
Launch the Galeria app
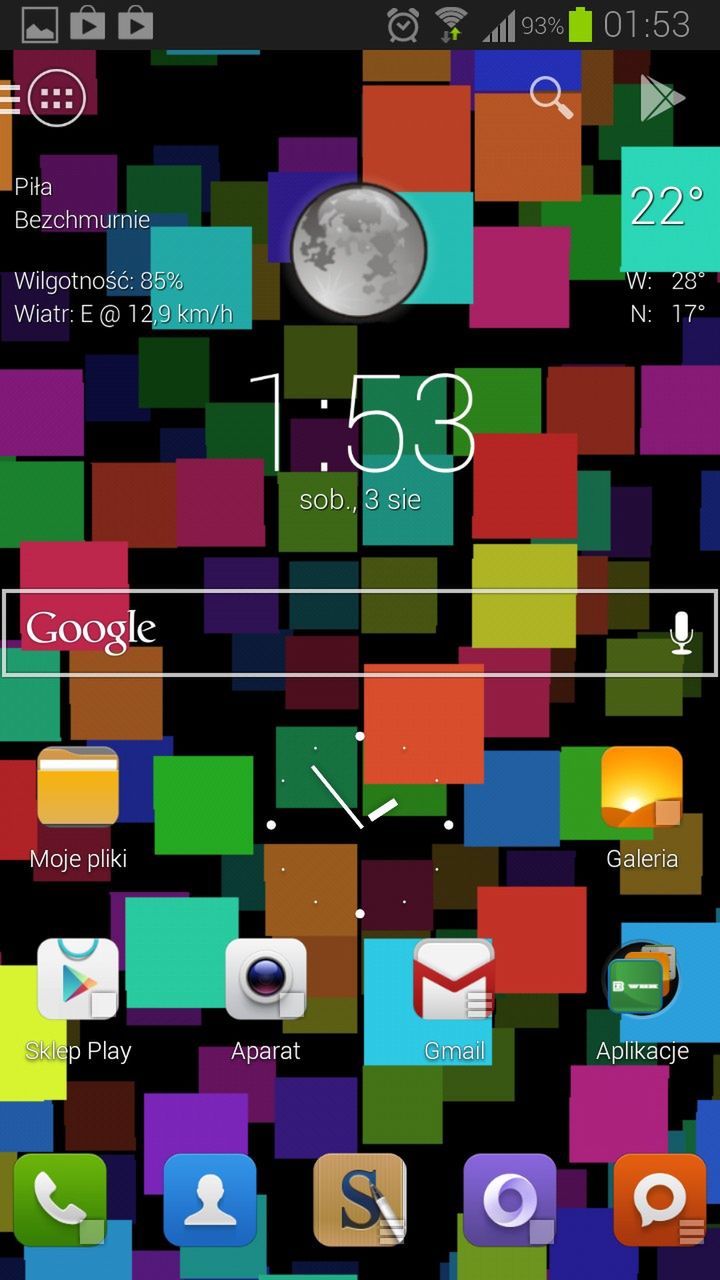[x=642, y=788]
